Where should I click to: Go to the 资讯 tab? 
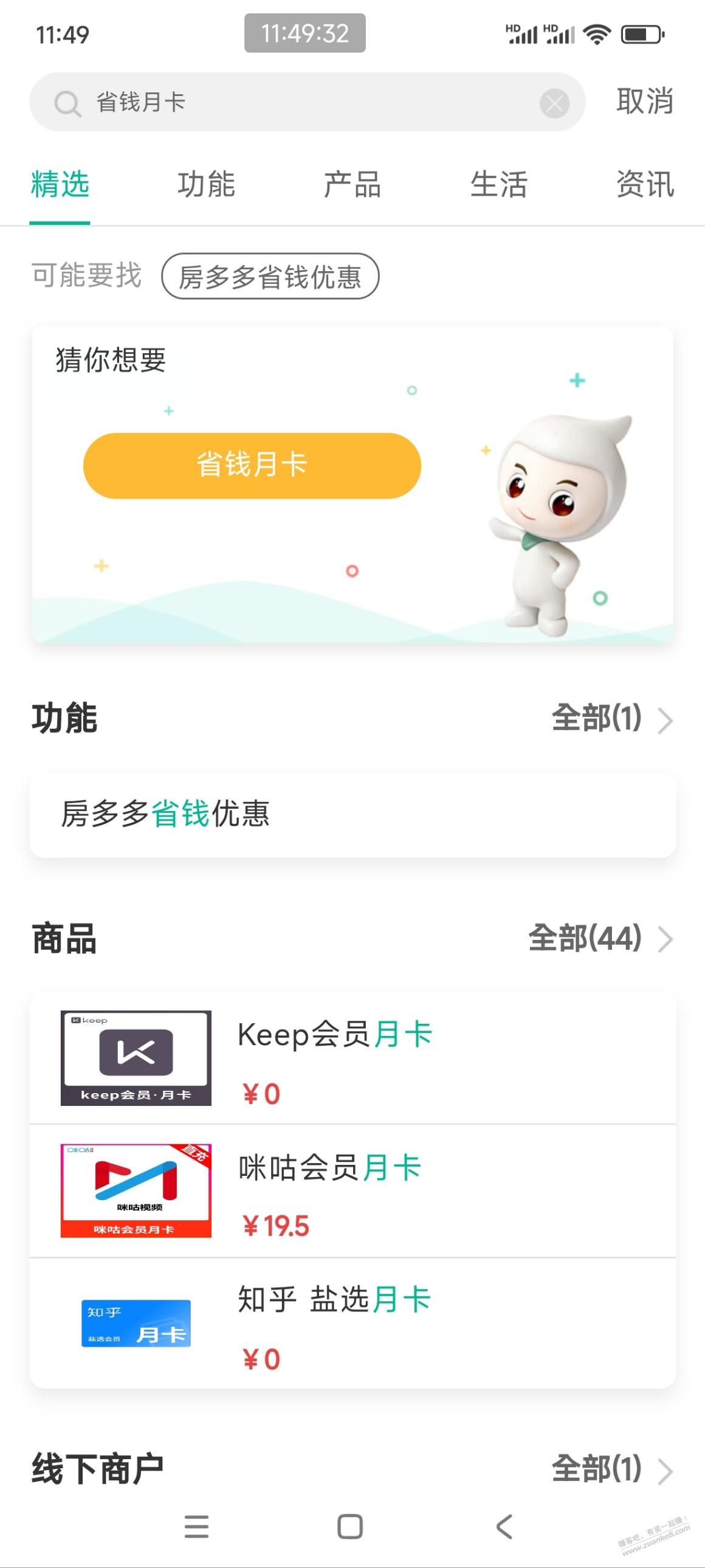point(645,184)
